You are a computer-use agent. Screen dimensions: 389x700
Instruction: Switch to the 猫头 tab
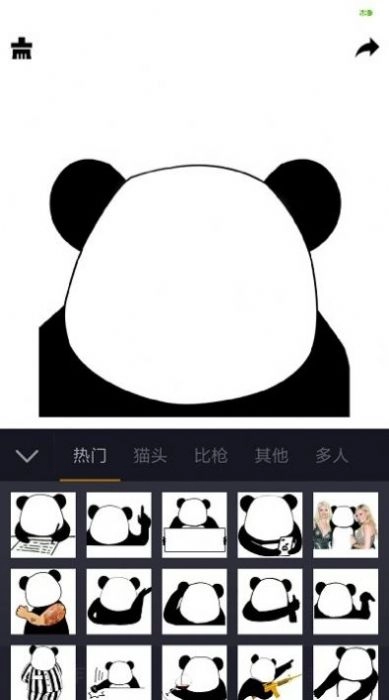pyautogui.click(x=150, y=456)
